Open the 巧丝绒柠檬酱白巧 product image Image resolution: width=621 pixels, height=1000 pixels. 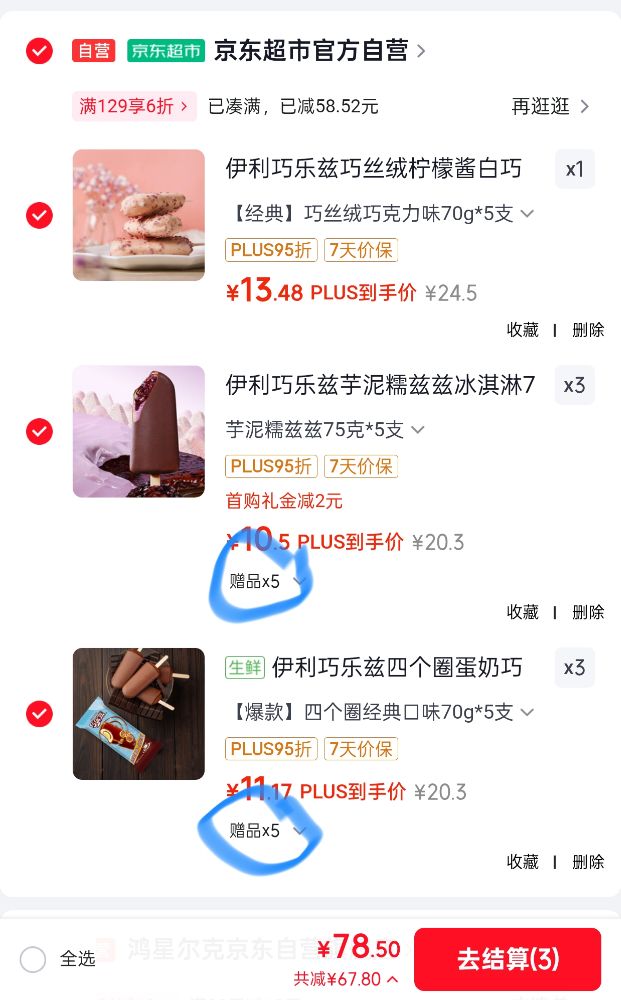click(138, 215)
